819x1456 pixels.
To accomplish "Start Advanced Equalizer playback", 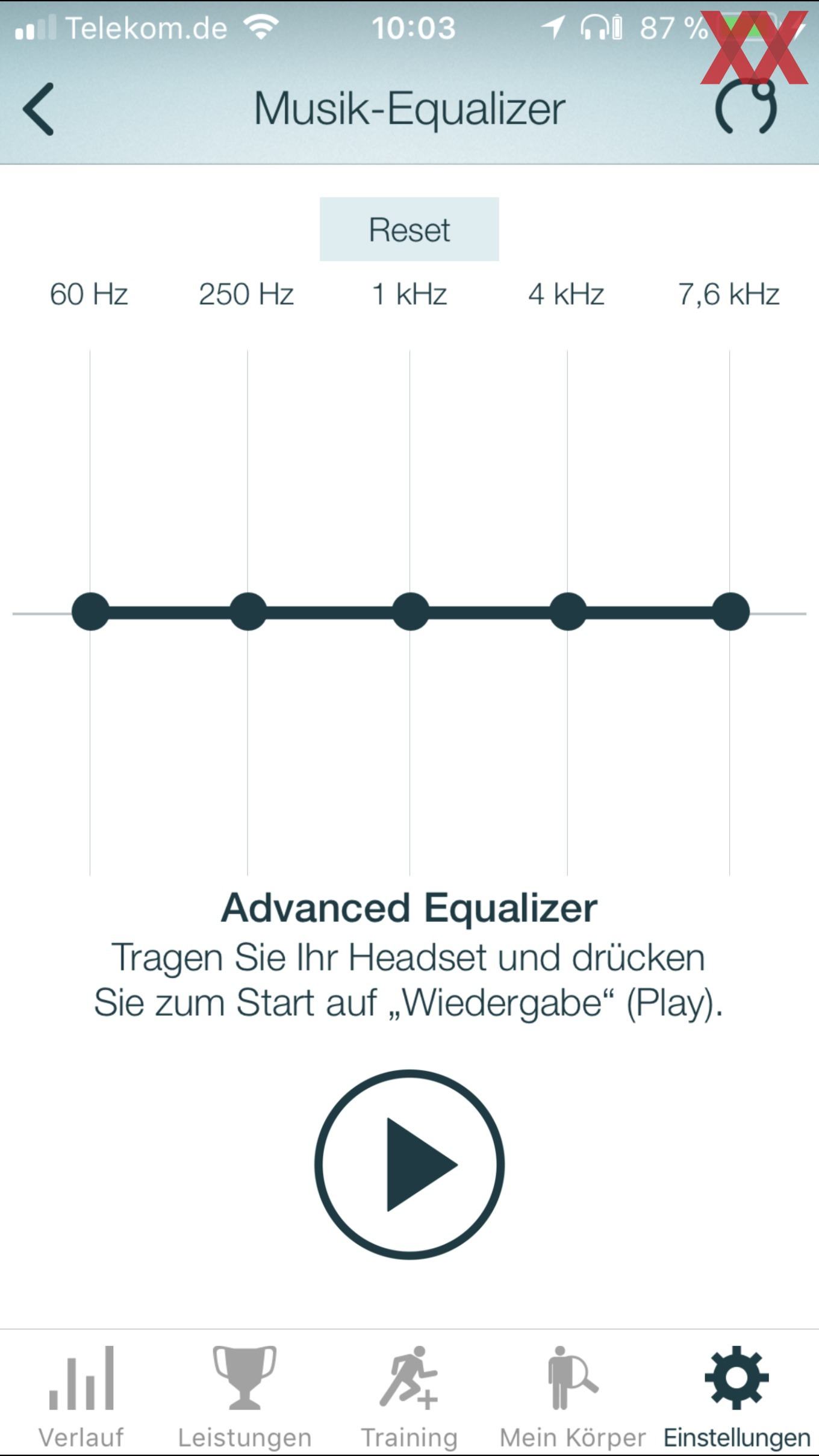I will tap(409, 1165).
